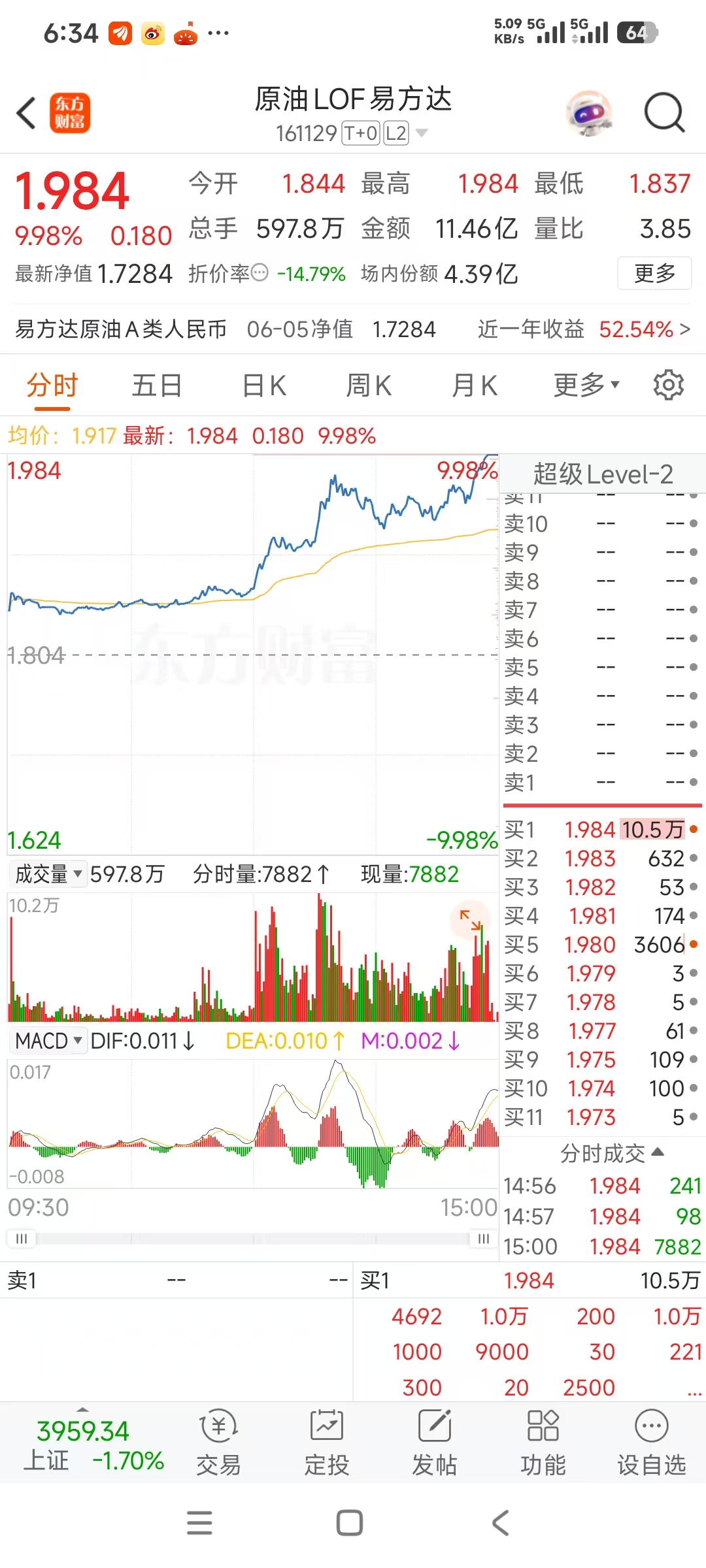Change the 成交量 indicator dropdown
Image resolution: width=706 pixels, height=1568 pixels.
coord(48,874)
